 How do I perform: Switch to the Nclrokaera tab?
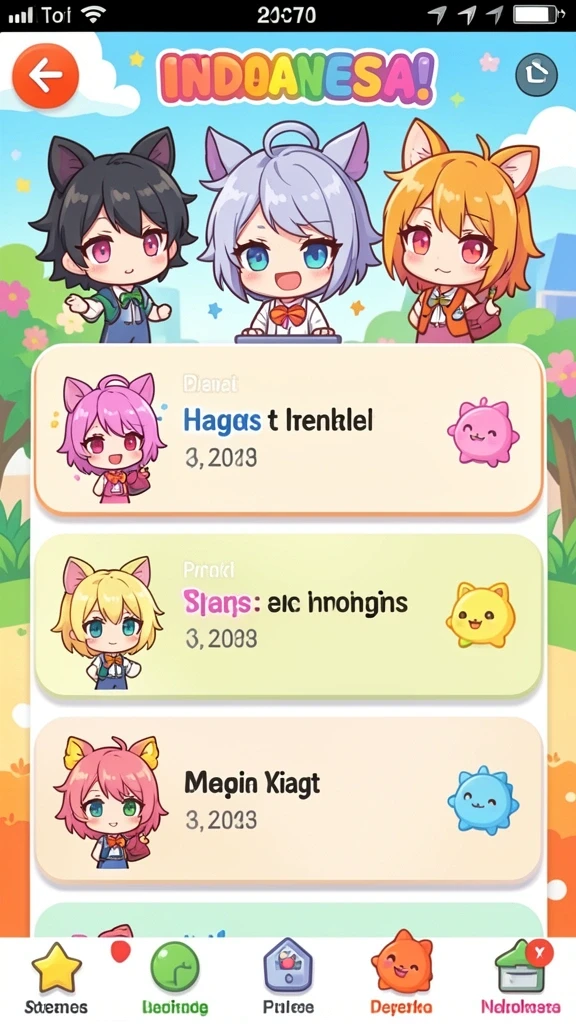click(x=520, y=980)
